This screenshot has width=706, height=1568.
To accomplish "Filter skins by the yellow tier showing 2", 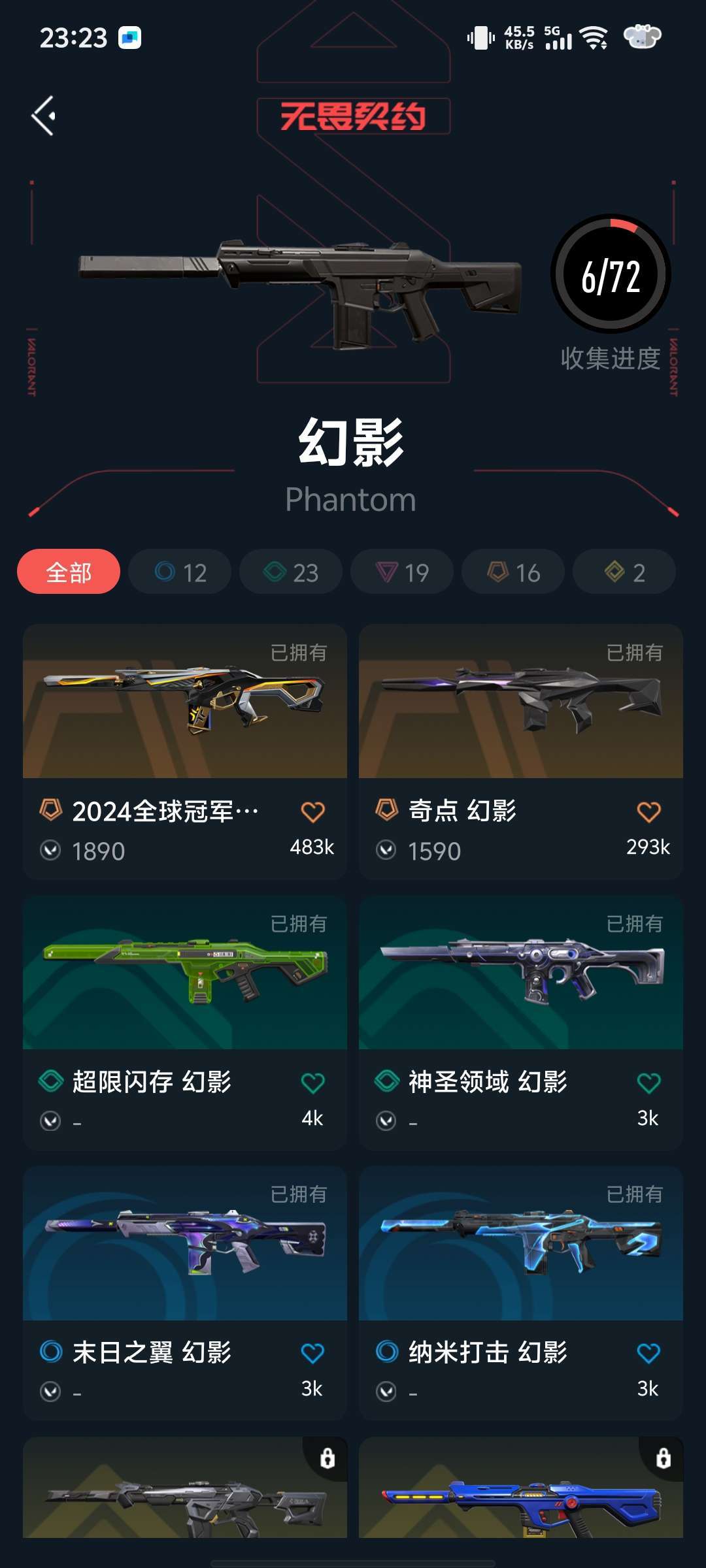I will coord(624,572).
